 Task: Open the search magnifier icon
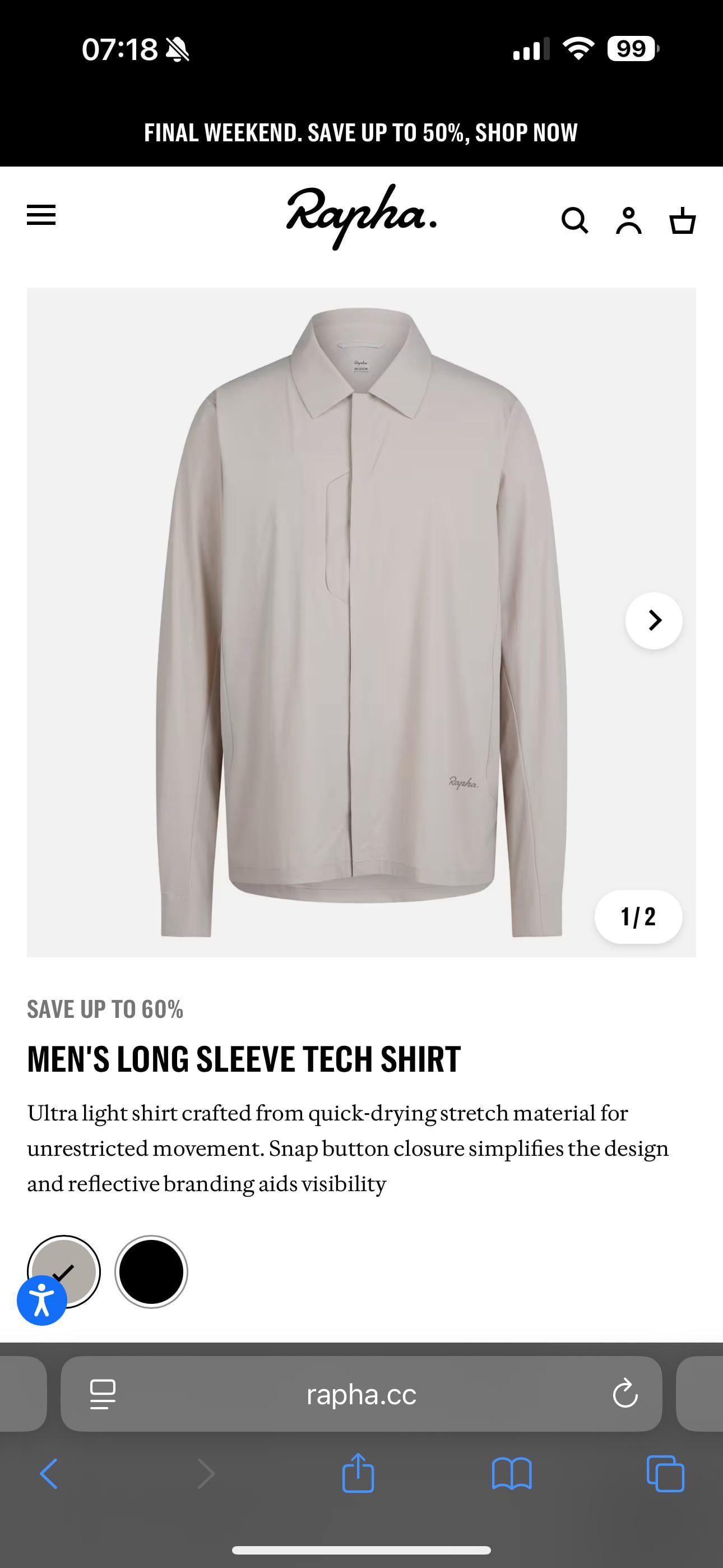[574, 220]
